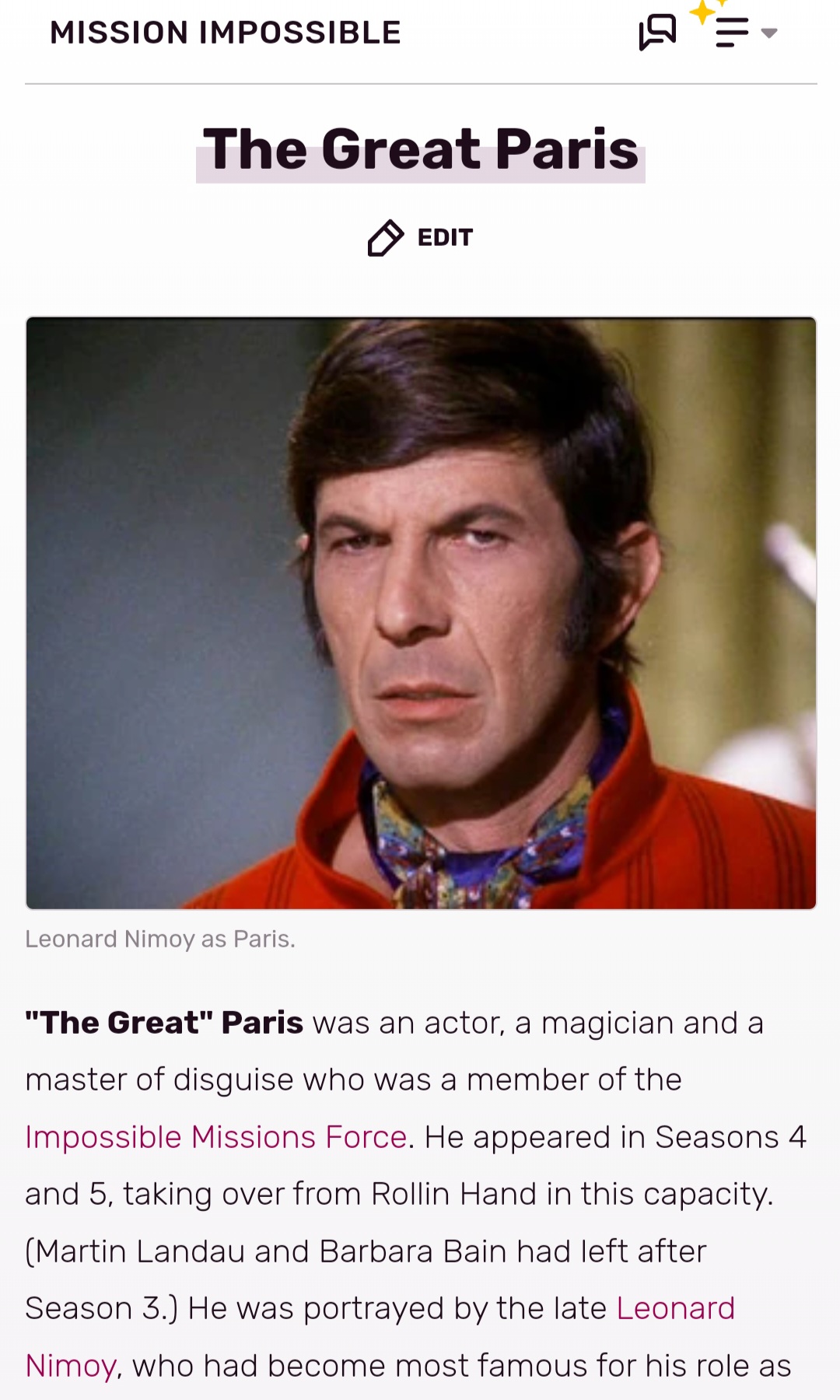The image size is (840, 1400).
Task: Open the image of Paris
Action: 421,613
